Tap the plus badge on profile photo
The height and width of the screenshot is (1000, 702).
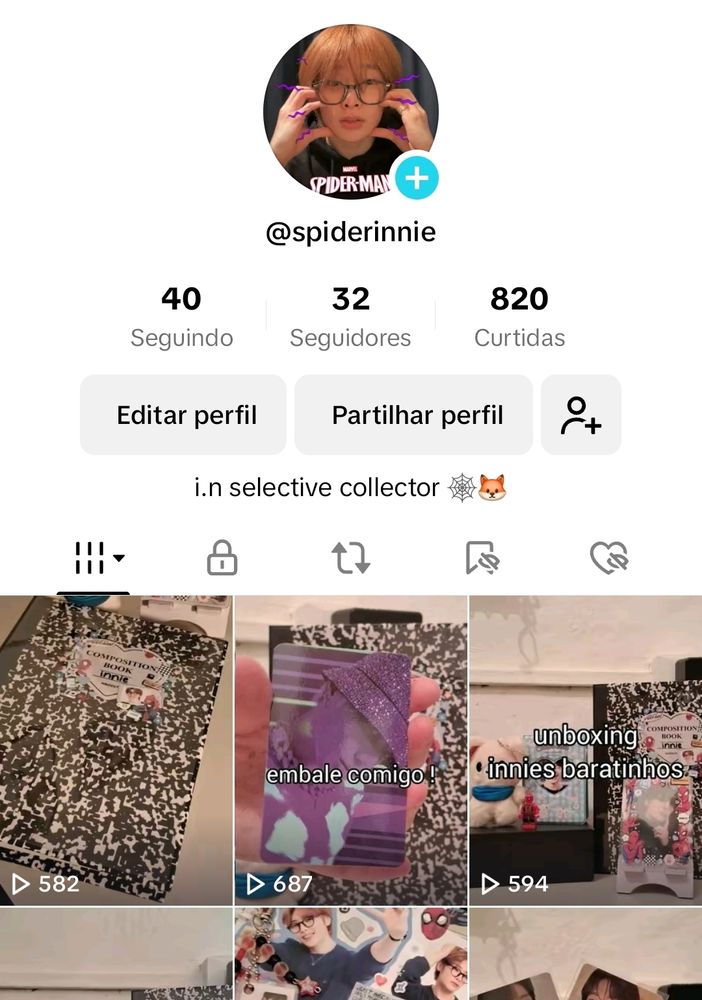click(417, 178)
